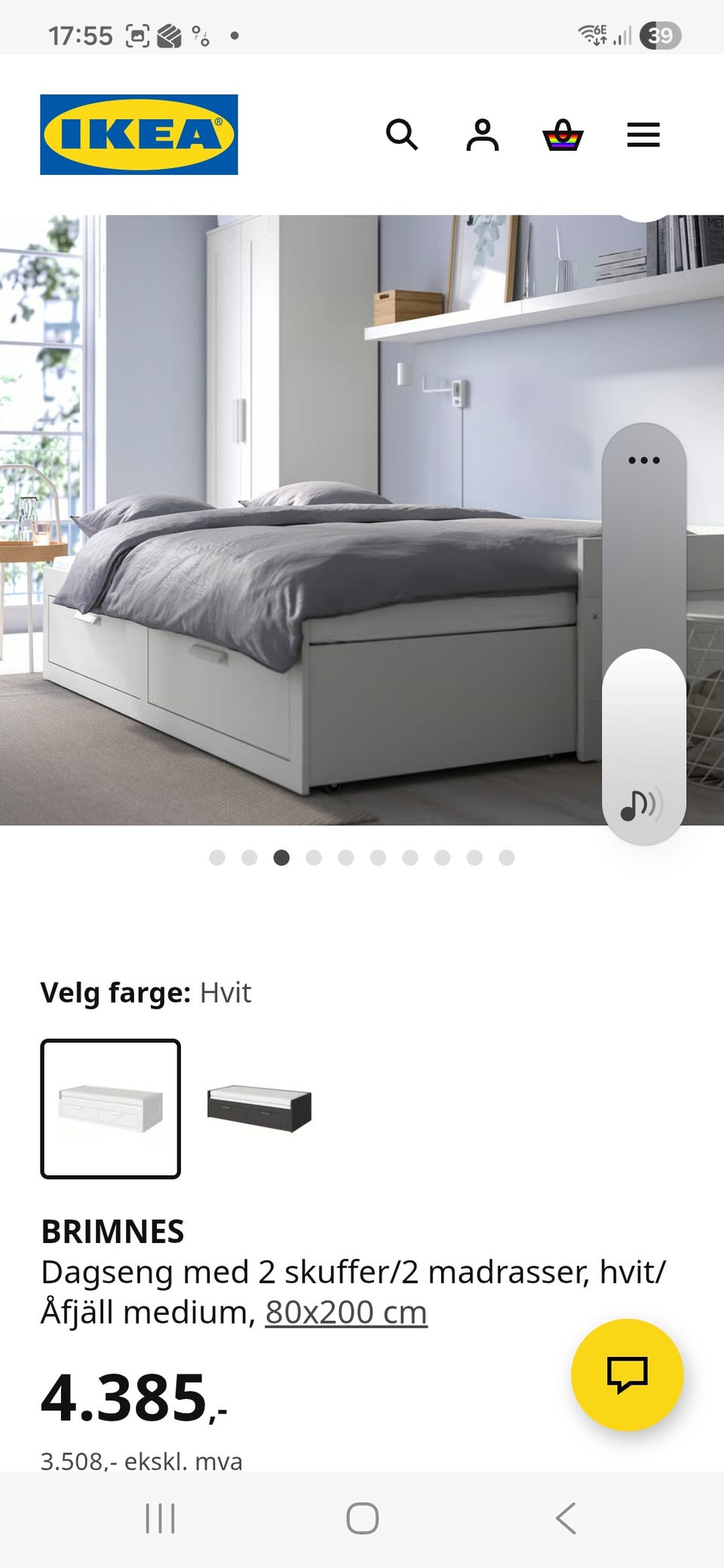View the shopping bag
This screenshot has width=724, height=1568.
coord(564,135)
